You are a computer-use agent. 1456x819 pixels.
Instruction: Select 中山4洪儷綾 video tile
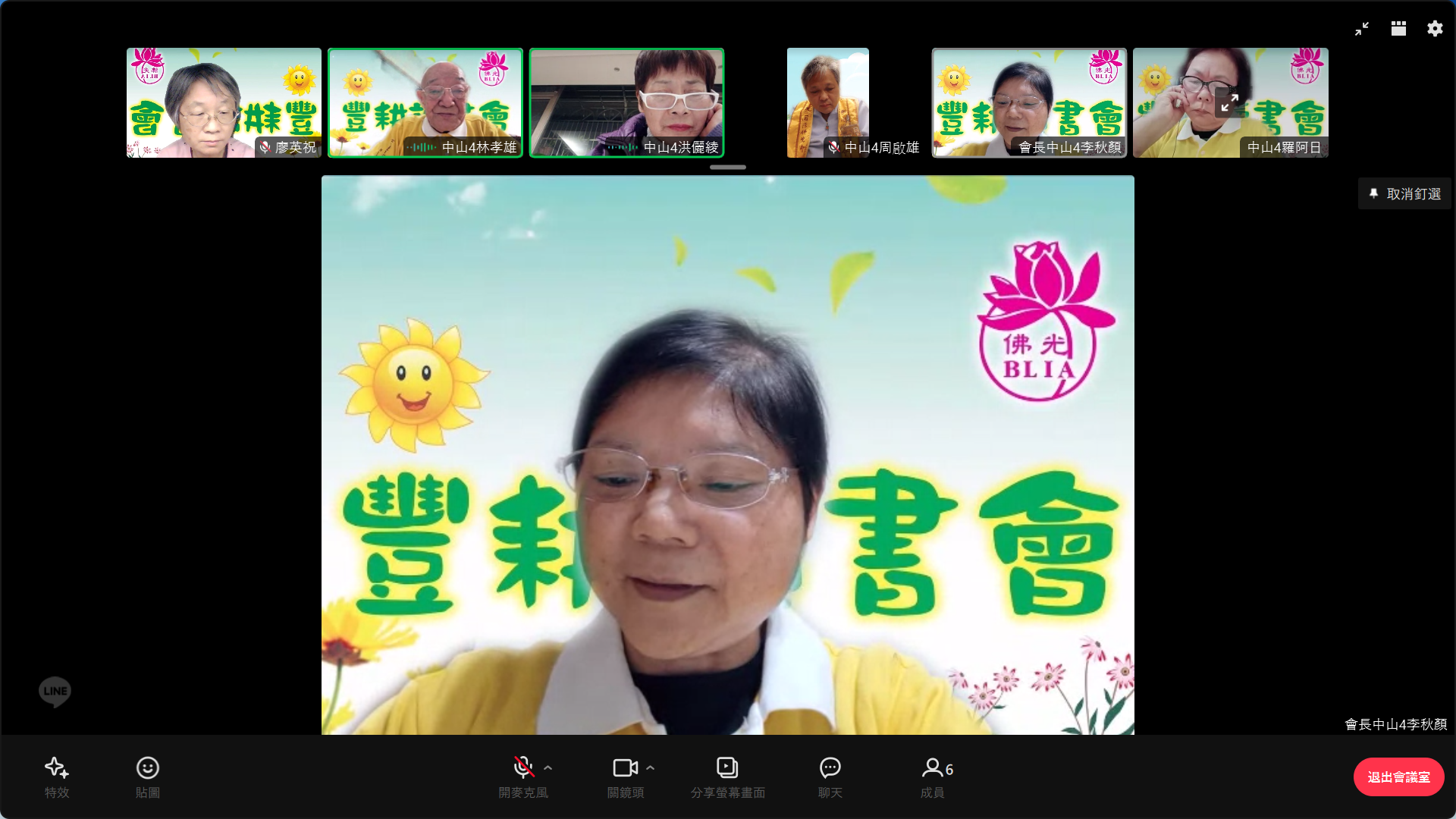626,102
